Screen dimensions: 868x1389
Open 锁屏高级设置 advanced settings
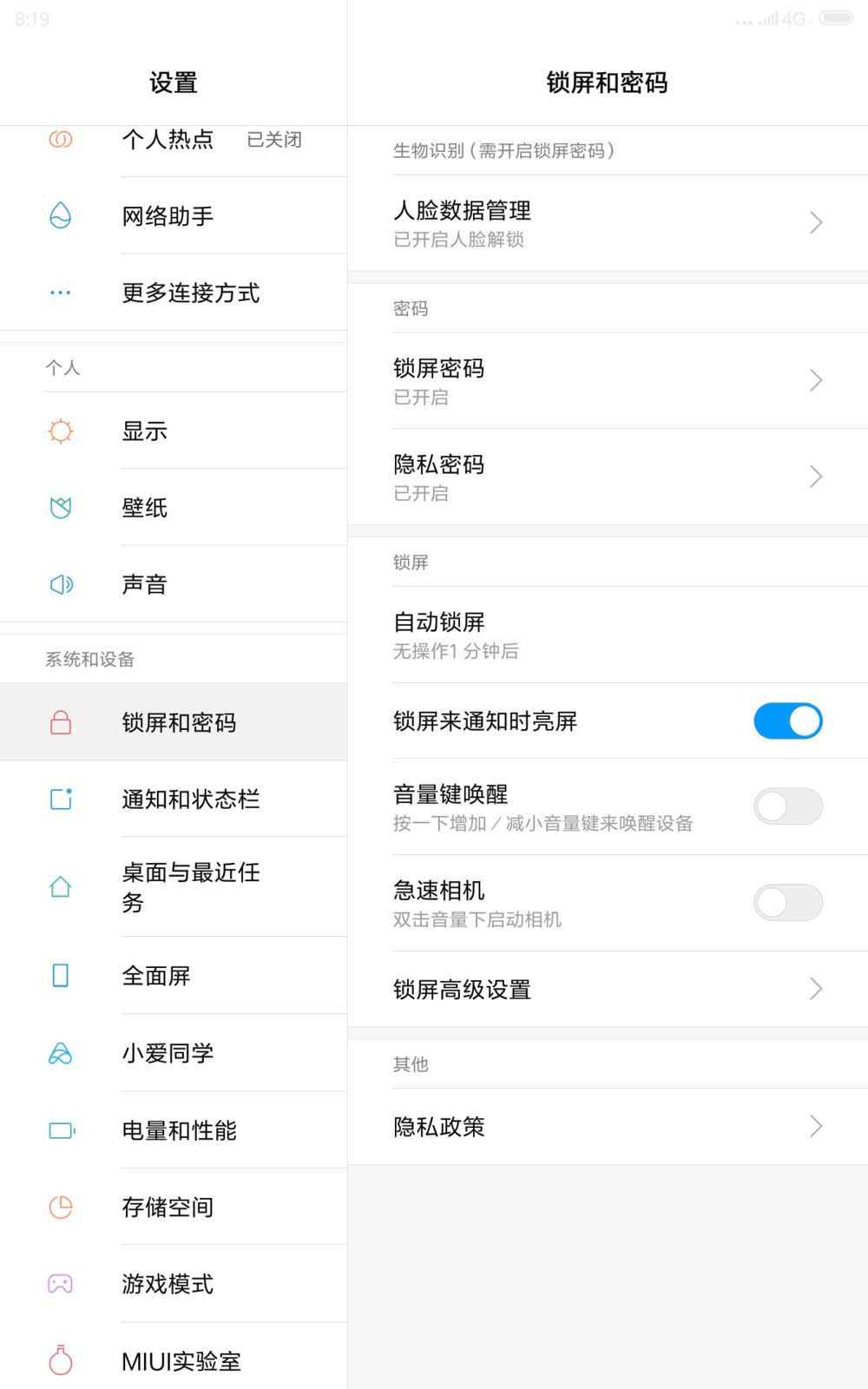pos(608,990)
